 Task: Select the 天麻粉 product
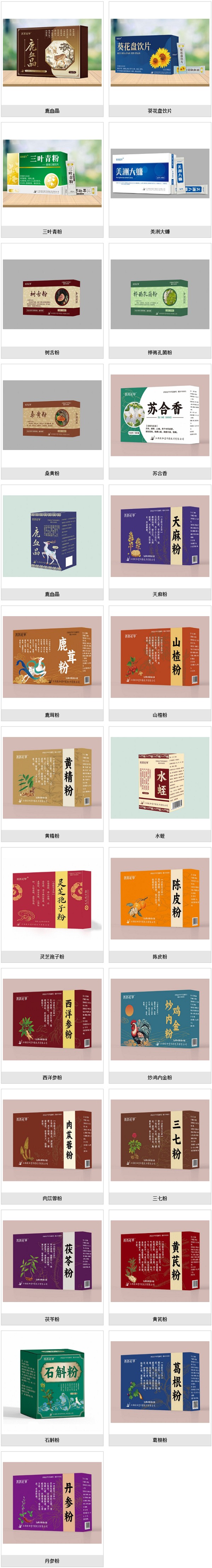pyautogui.click(x=160, y=536)
